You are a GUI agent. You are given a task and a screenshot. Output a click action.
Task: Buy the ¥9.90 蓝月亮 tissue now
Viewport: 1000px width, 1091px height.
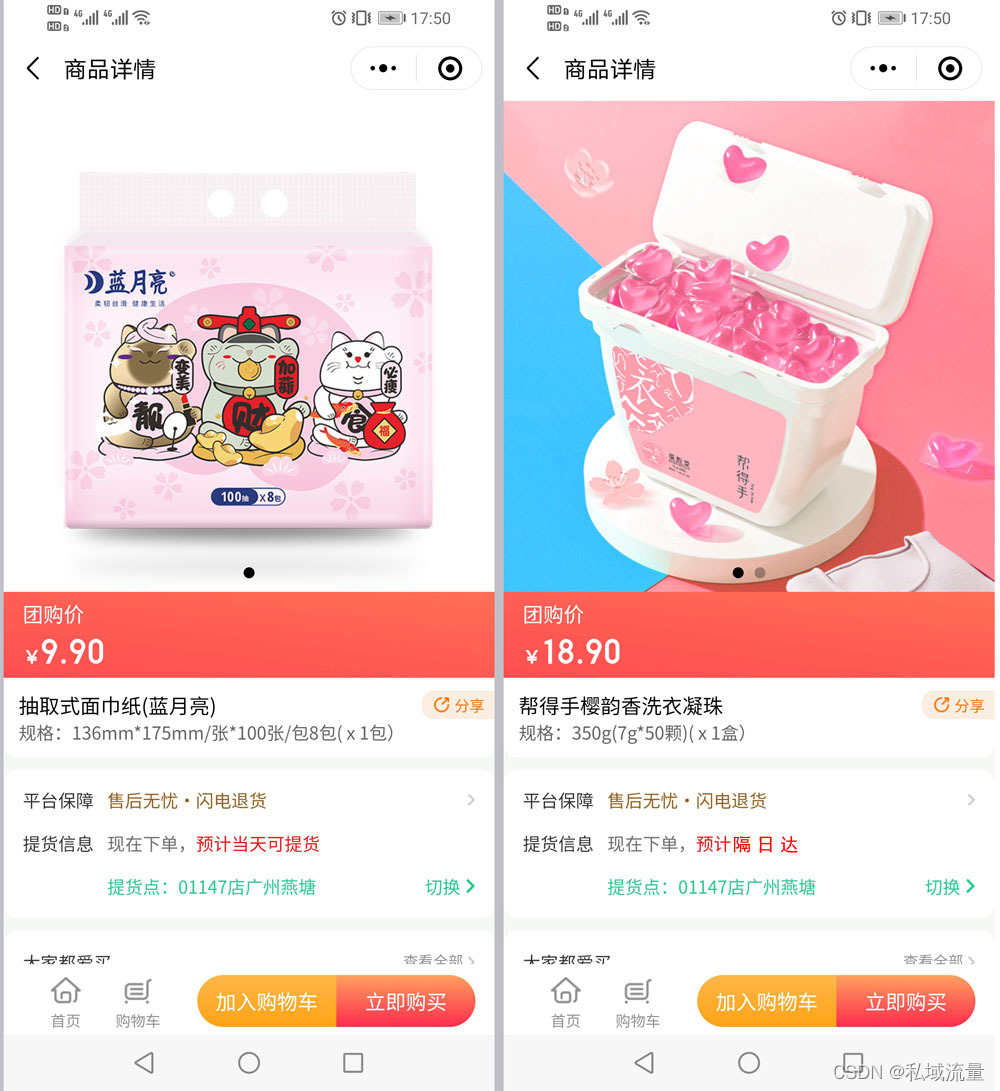coord(405,1001)
